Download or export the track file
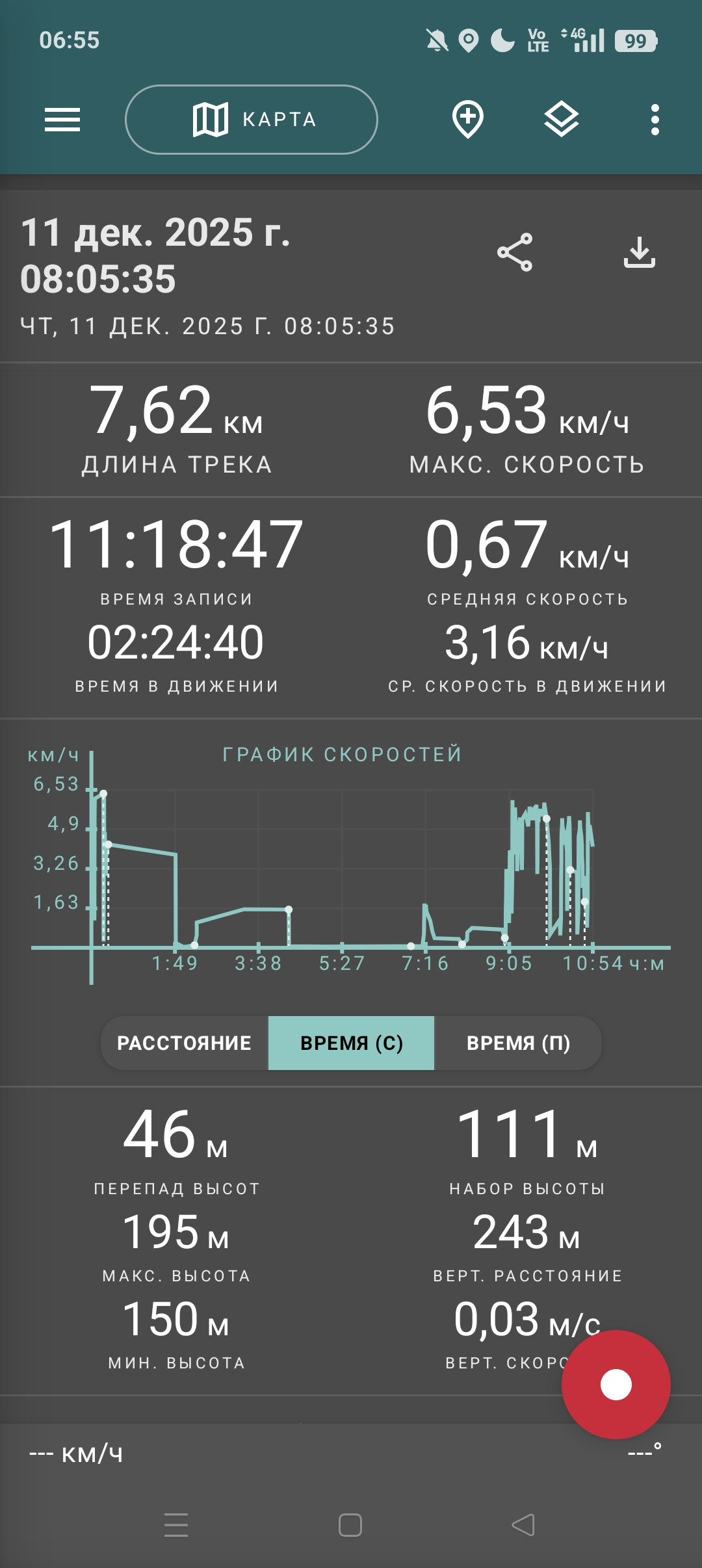Image resolution: width=702 pixels, height=1568 pixels. [640, 252]
